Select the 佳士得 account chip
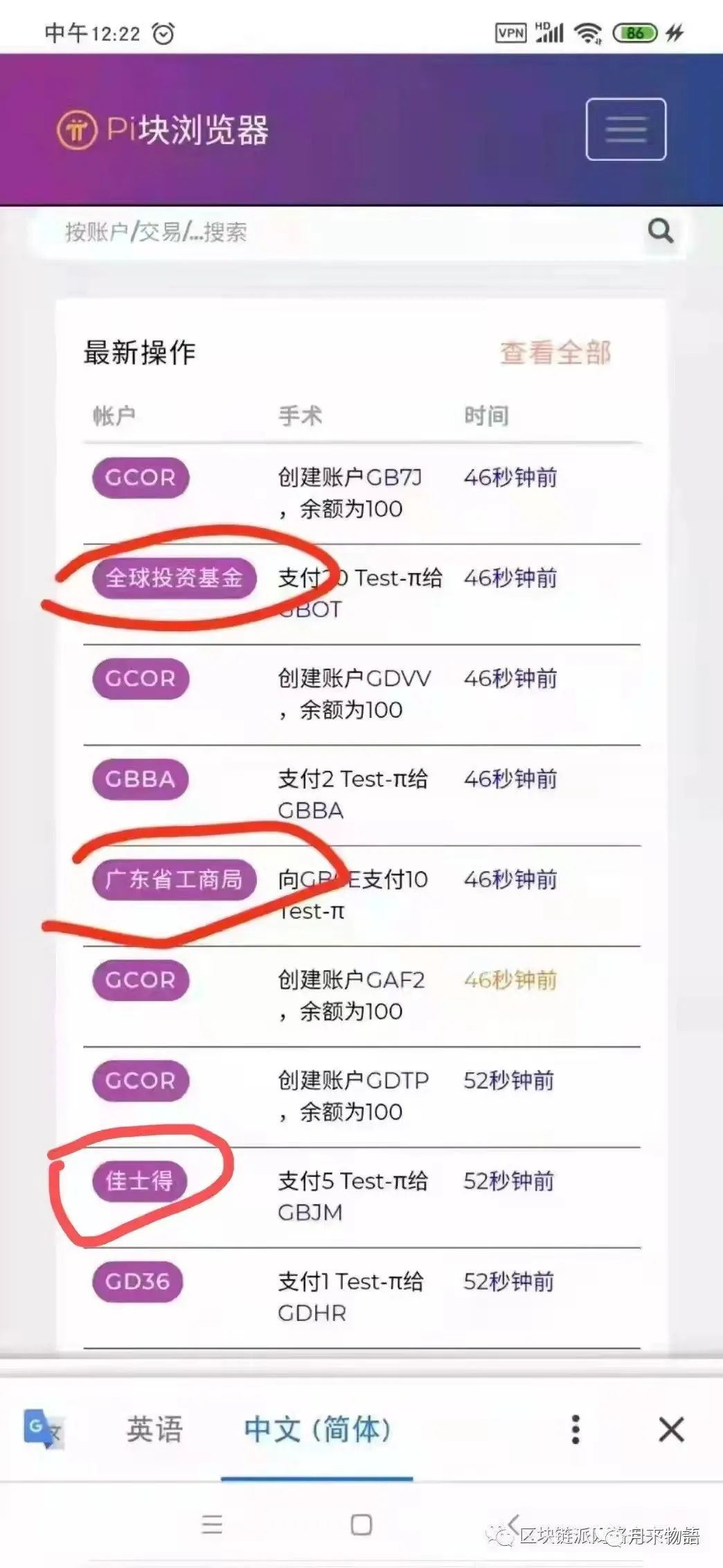Screen dimensions: 723x1568 coord(139,1181)
